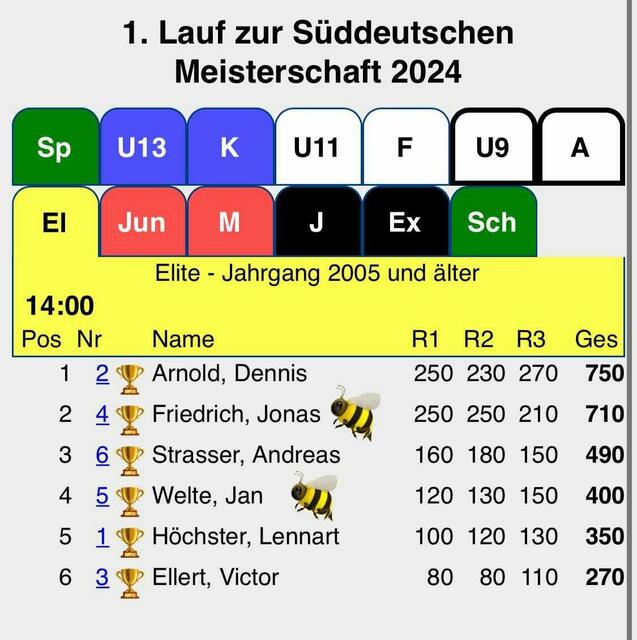Select the K class tab
Viewport: 637px width, 640px height.
pos(229,148)
